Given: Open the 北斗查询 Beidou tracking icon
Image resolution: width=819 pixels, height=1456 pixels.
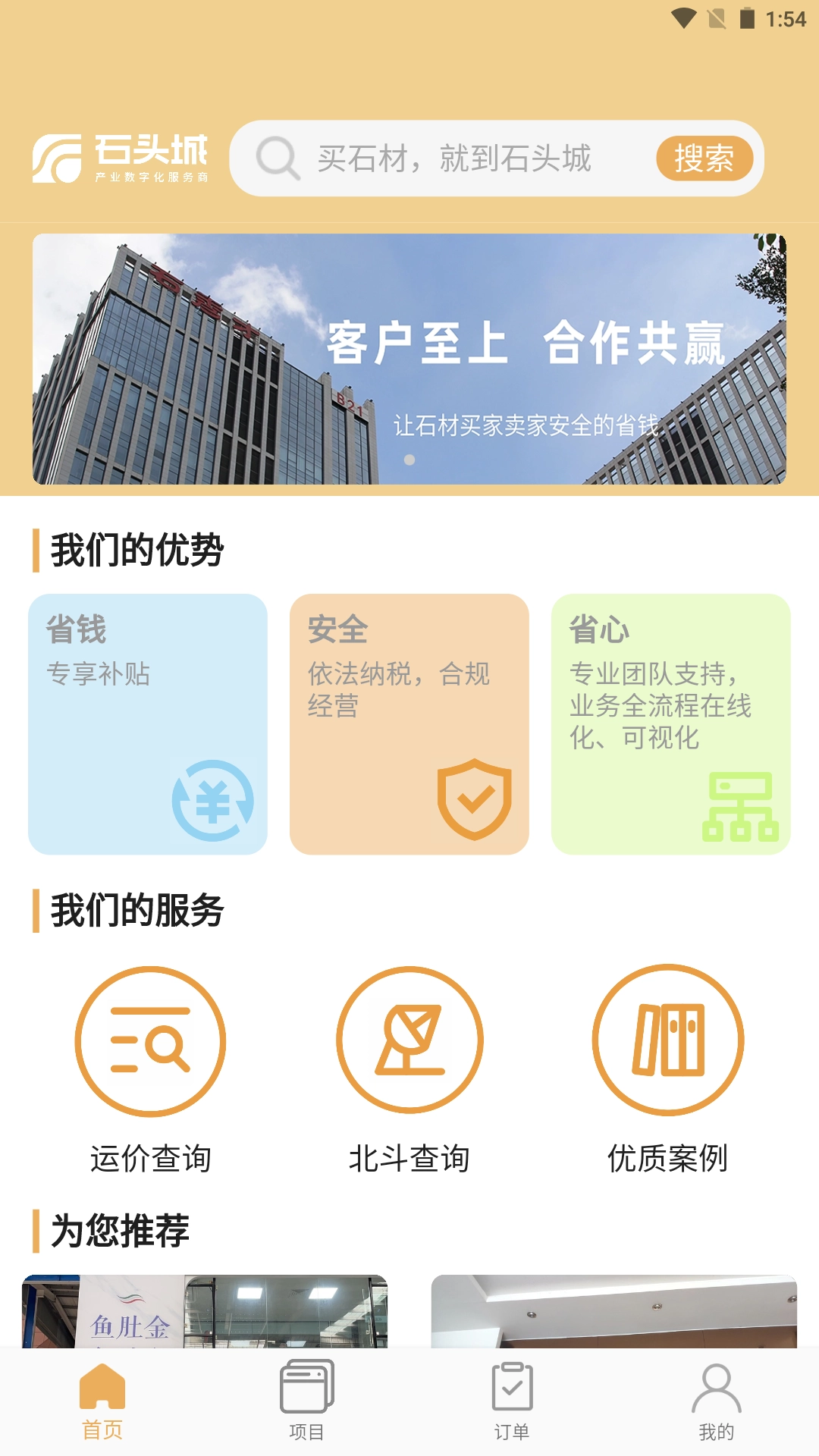Looking at the screenshot, I should point(409,1041).
